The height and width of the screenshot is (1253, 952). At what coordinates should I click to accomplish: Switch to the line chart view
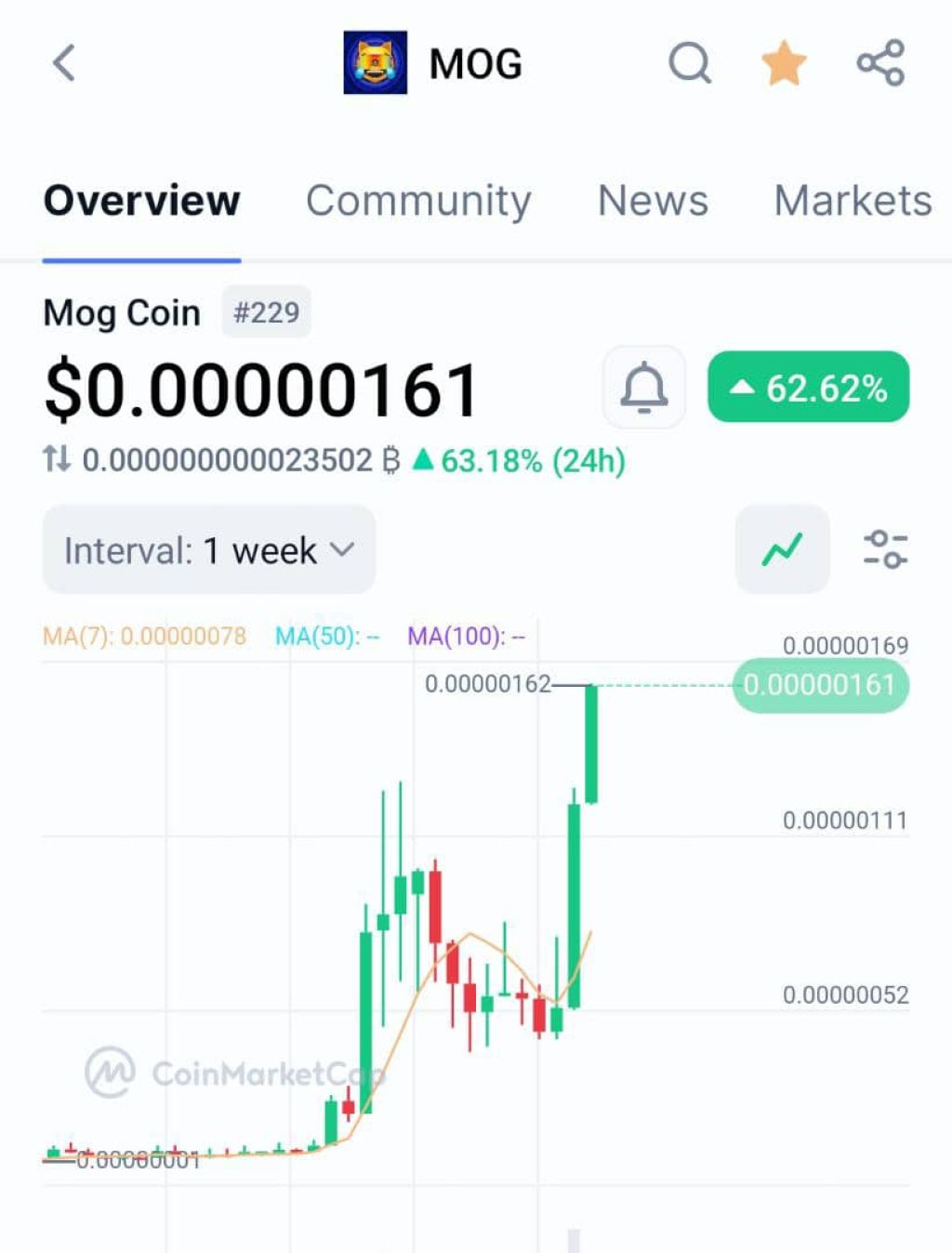coord(782,549)
